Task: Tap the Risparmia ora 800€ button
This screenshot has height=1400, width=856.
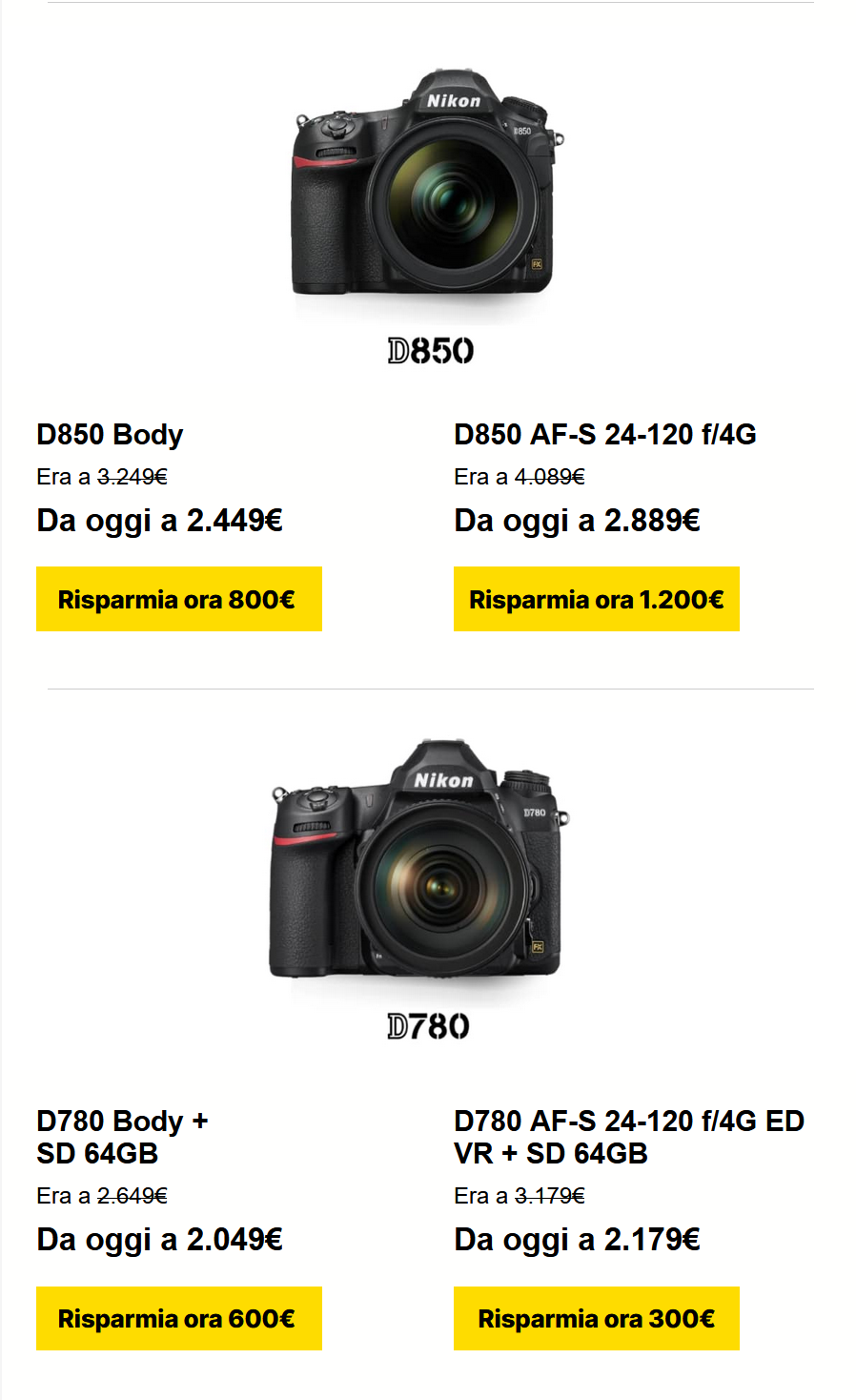Action: point(179,599)
